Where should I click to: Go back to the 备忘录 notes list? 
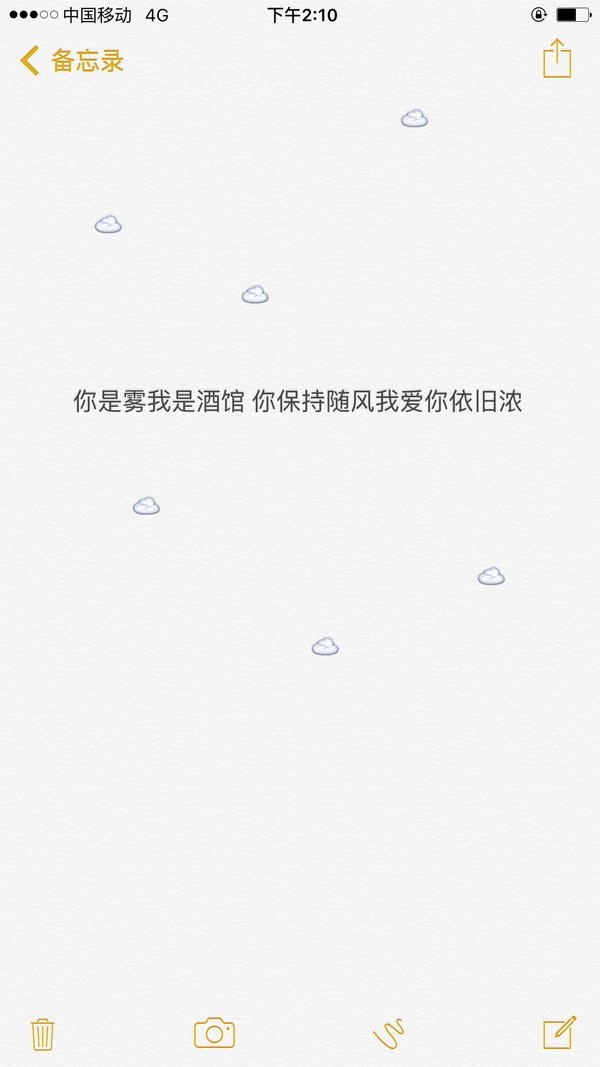click(71, 61)
